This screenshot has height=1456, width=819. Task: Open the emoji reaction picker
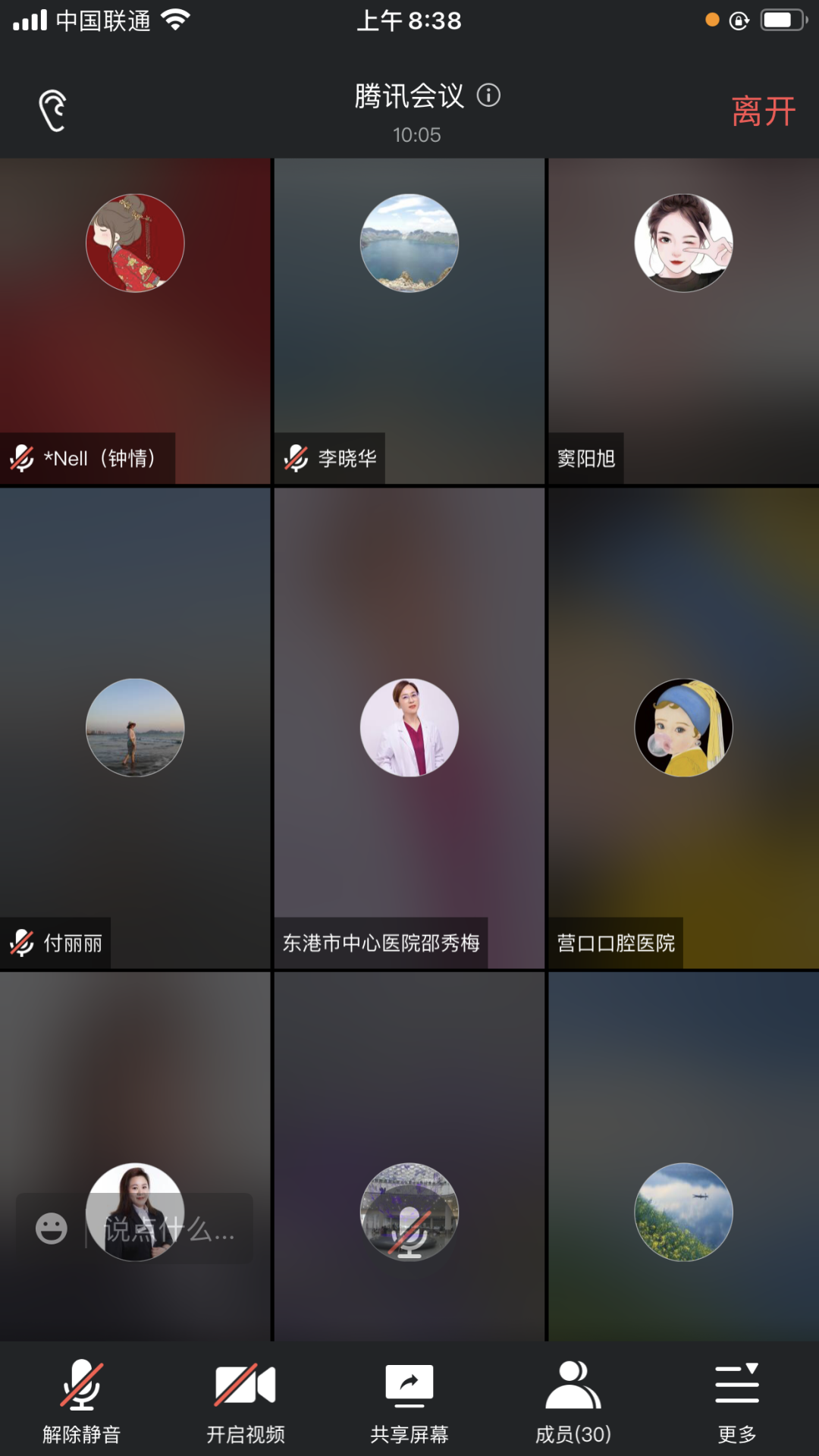coord(52,1228)
